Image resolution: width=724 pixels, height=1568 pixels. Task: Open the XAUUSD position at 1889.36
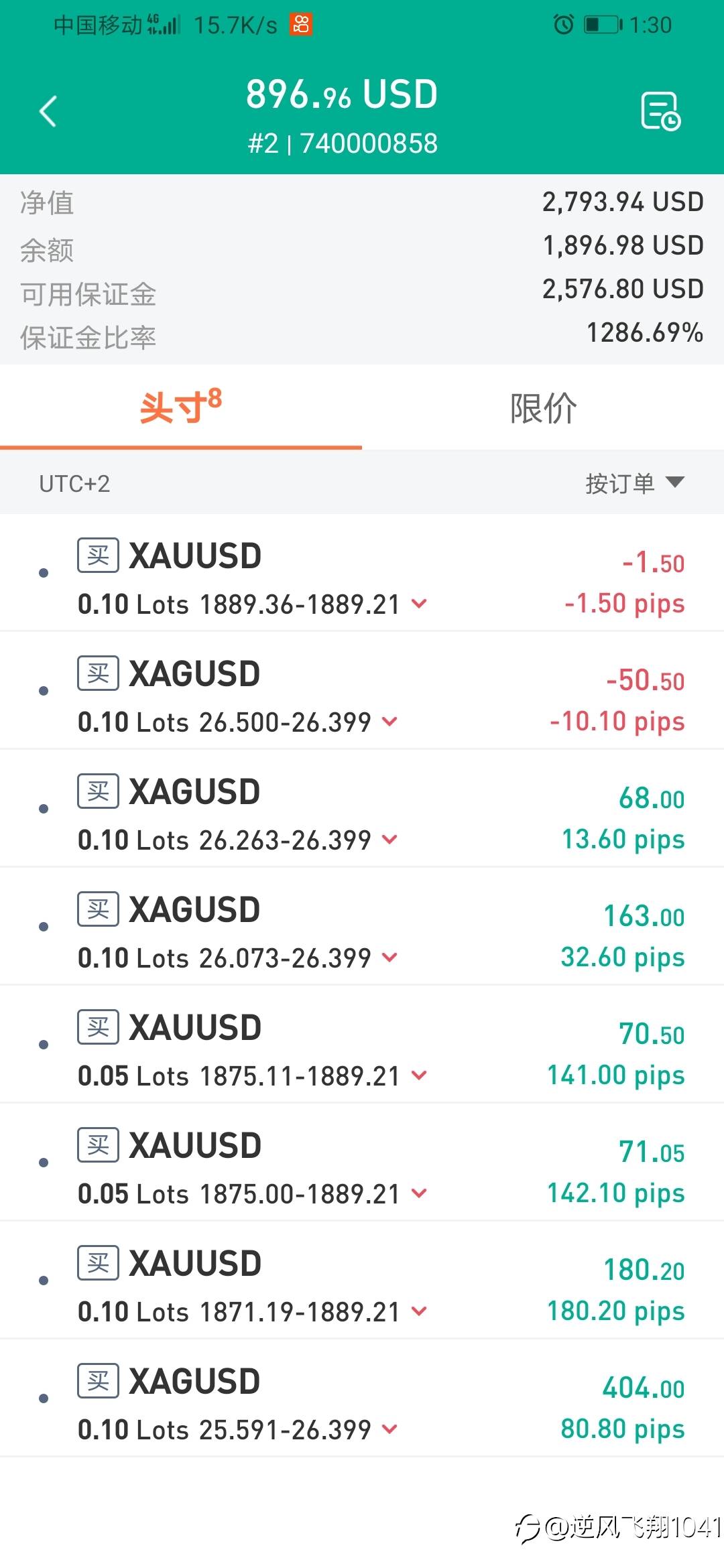[362, 573]
